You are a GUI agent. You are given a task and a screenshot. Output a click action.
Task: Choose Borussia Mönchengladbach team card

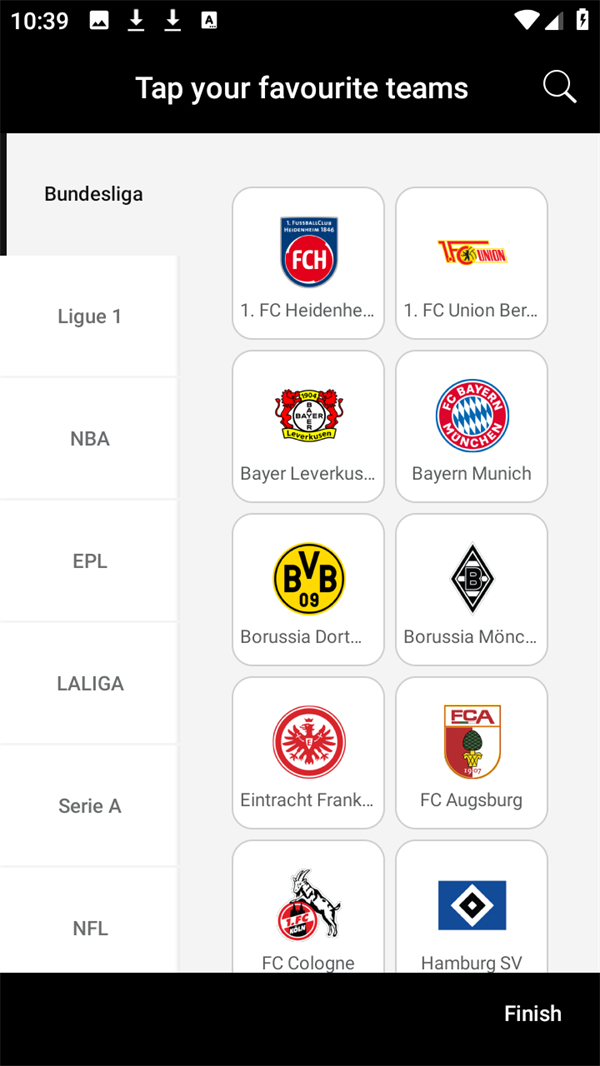click(x=471, y=589)
